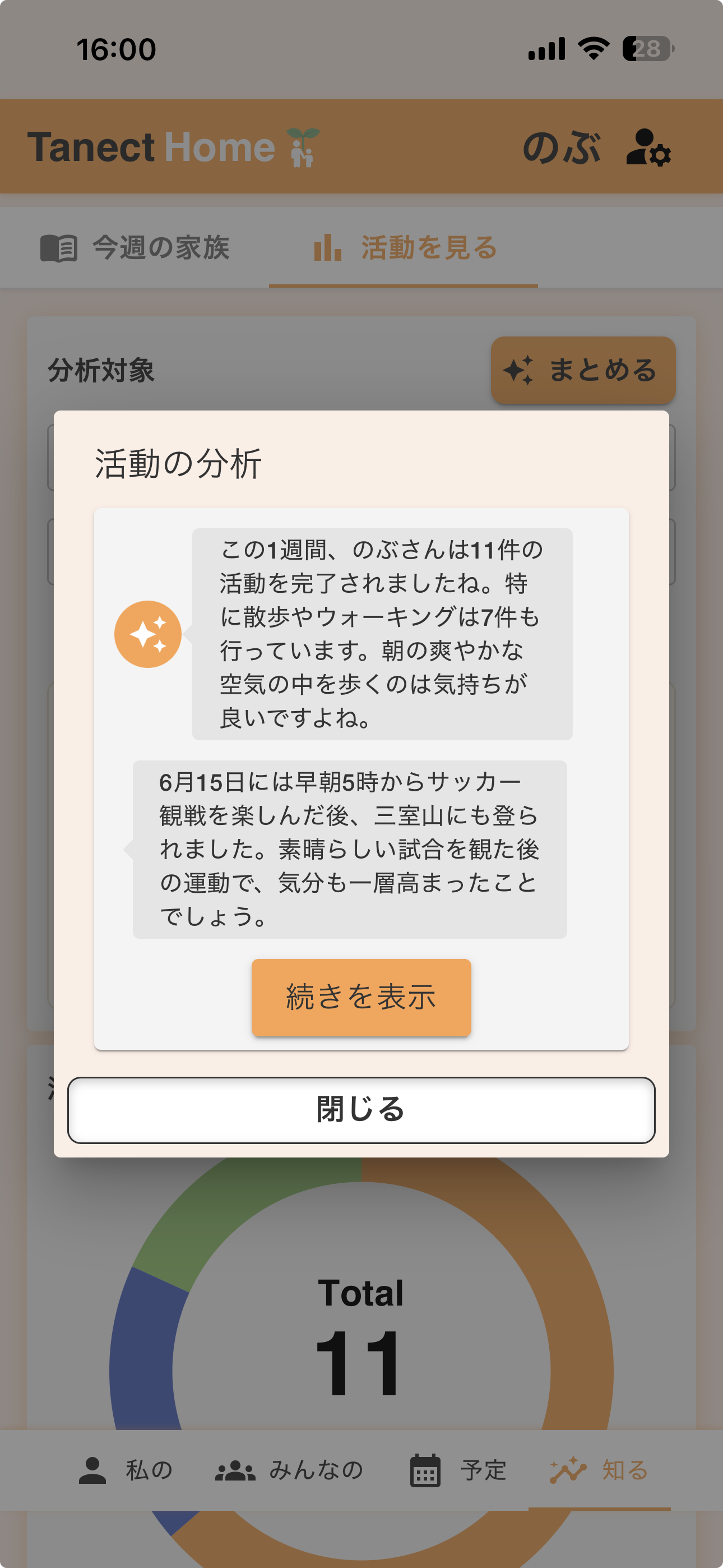723x1568 pixels.
Task: Switch to the 今週の家族 tab
Action: click(135, 248)
